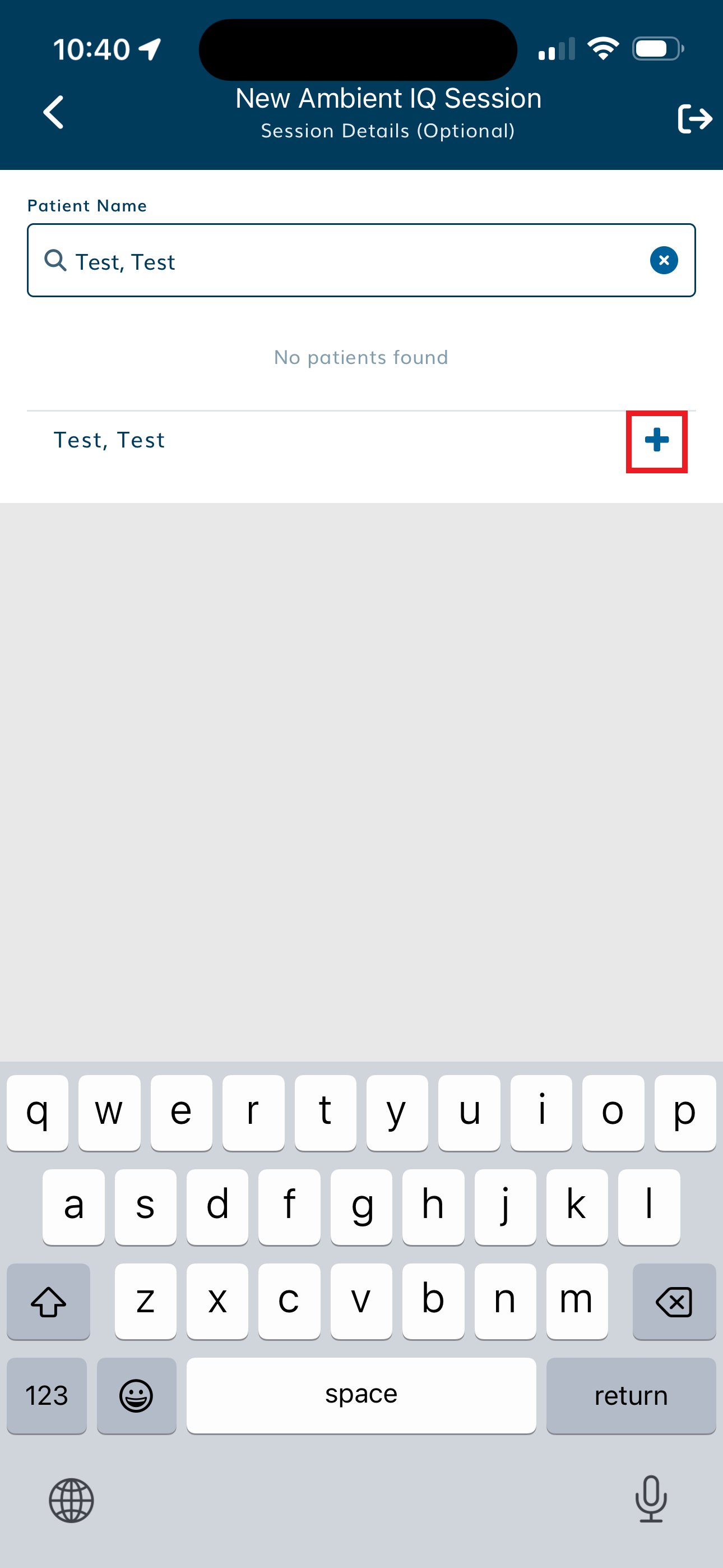Clear the Patient Name search text
The image size is (723, 1568).
point(664,261)
